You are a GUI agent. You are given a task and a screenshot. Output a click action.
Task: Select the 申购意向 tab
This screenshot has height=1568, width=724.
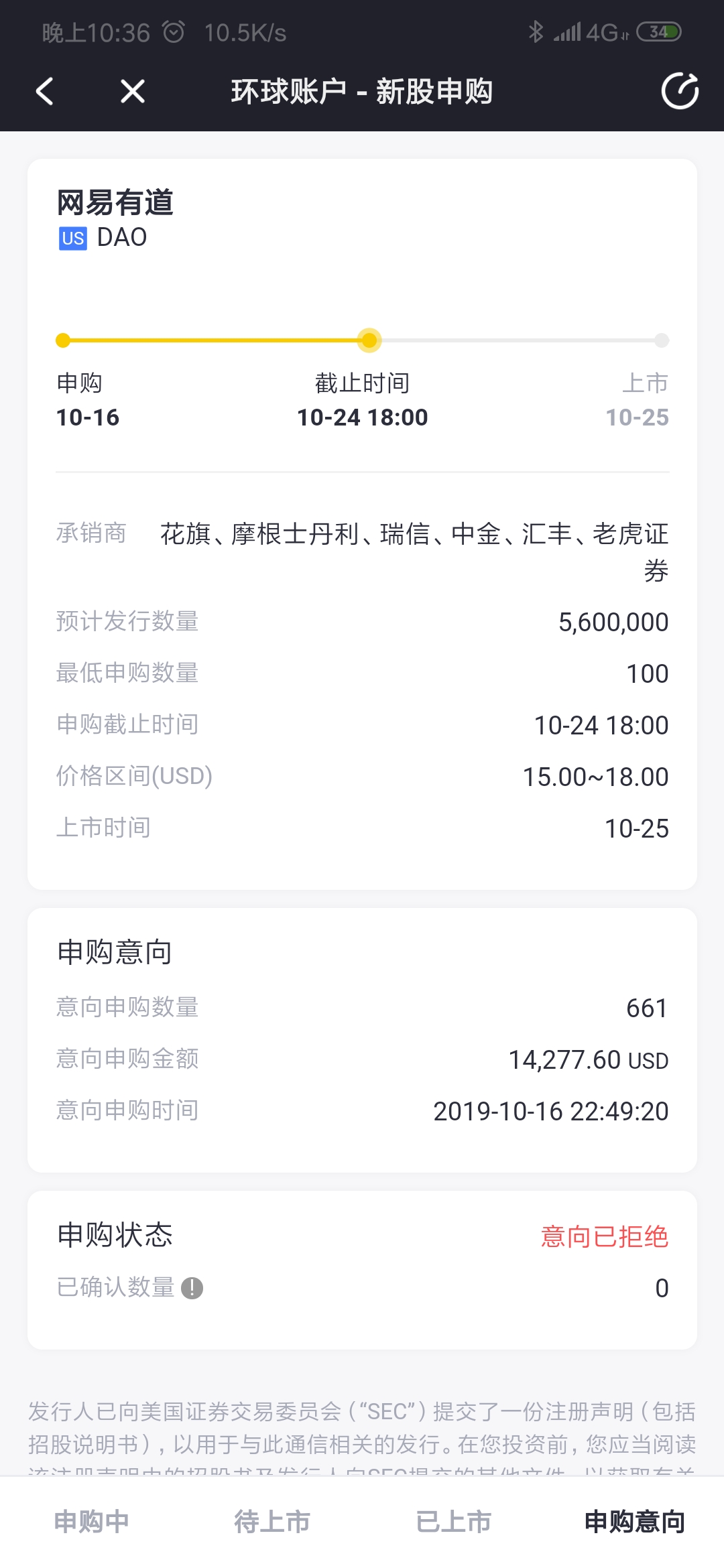[x=634, y=1522]
